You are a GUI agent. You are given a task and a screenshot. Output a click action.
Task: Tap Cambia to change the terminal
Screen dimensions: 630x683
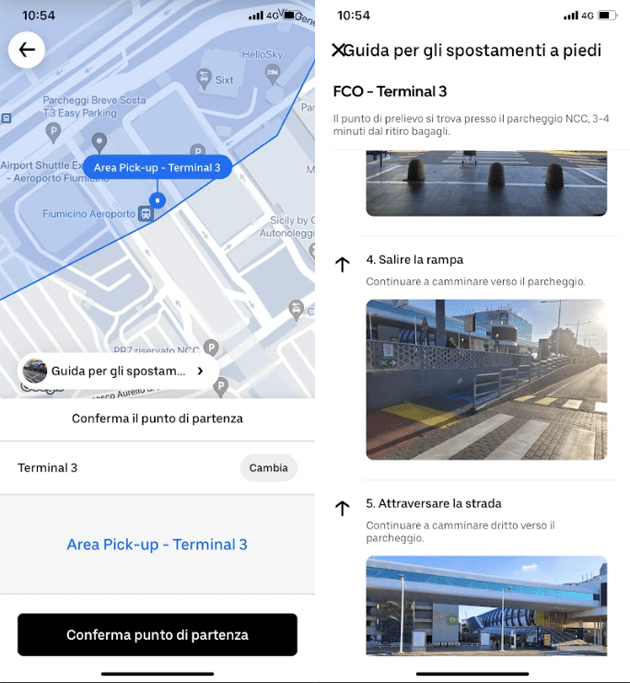click(268, 467)
